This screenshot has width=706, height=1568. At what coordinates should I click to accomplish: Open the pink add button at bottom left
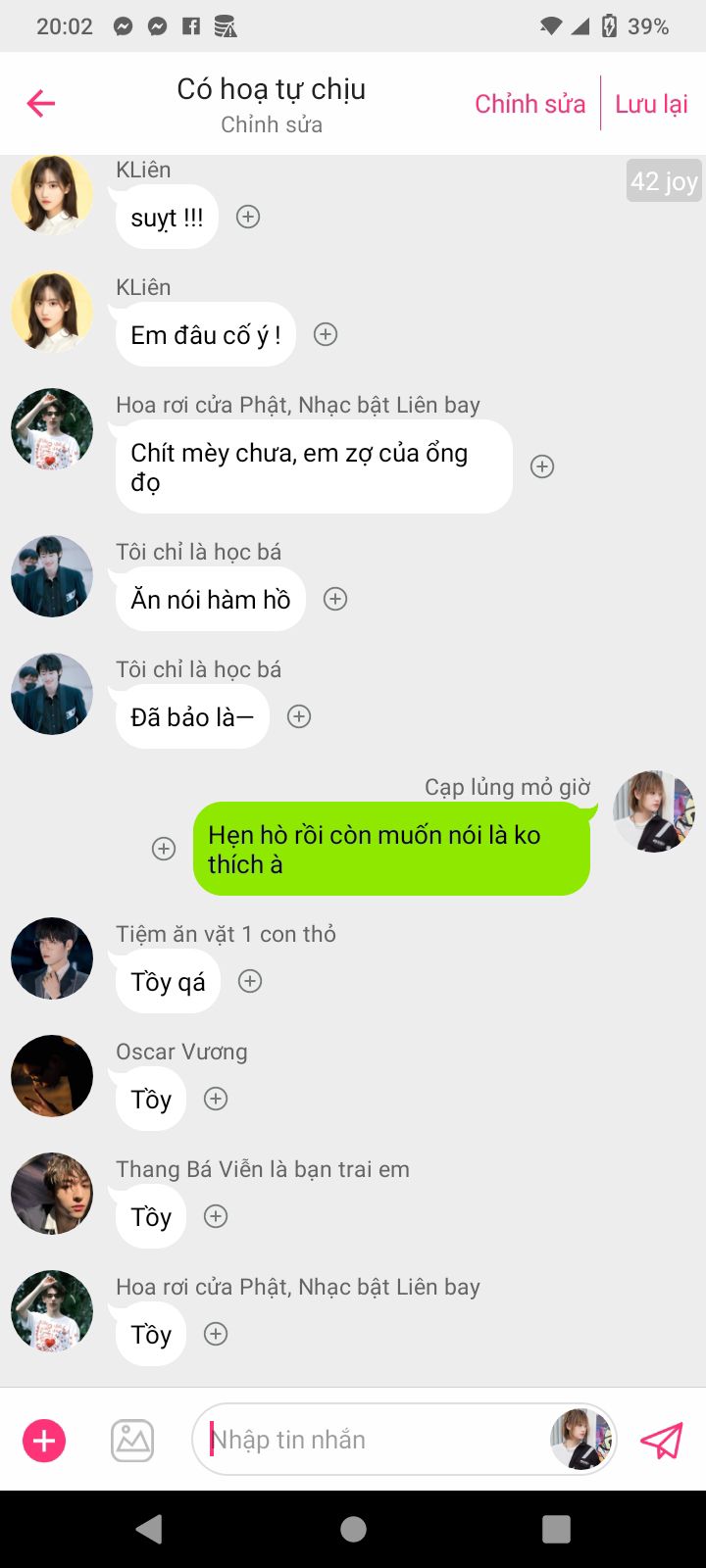pos(44,1441)
